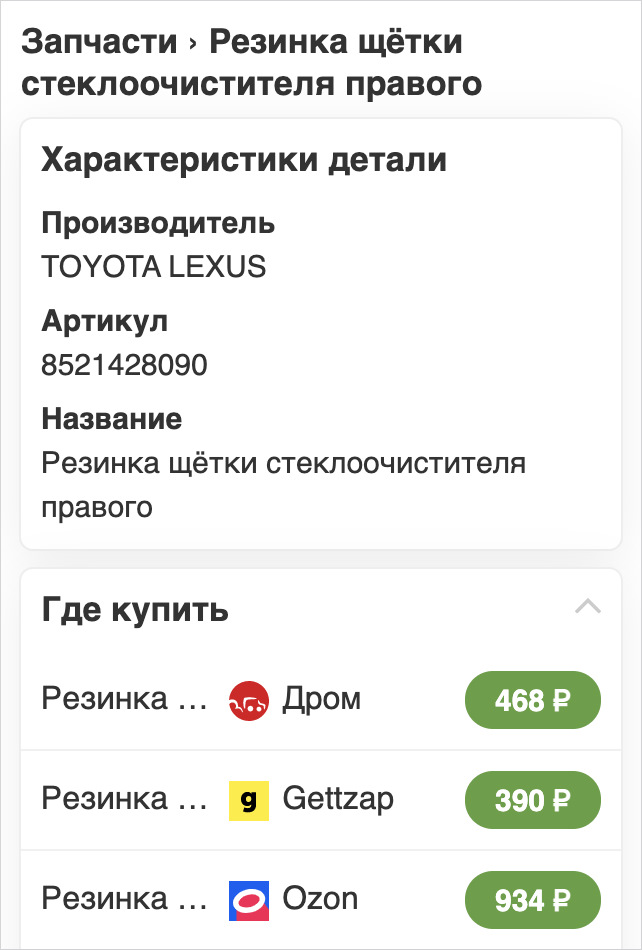Collapse the Где купить section

(587, 608)
